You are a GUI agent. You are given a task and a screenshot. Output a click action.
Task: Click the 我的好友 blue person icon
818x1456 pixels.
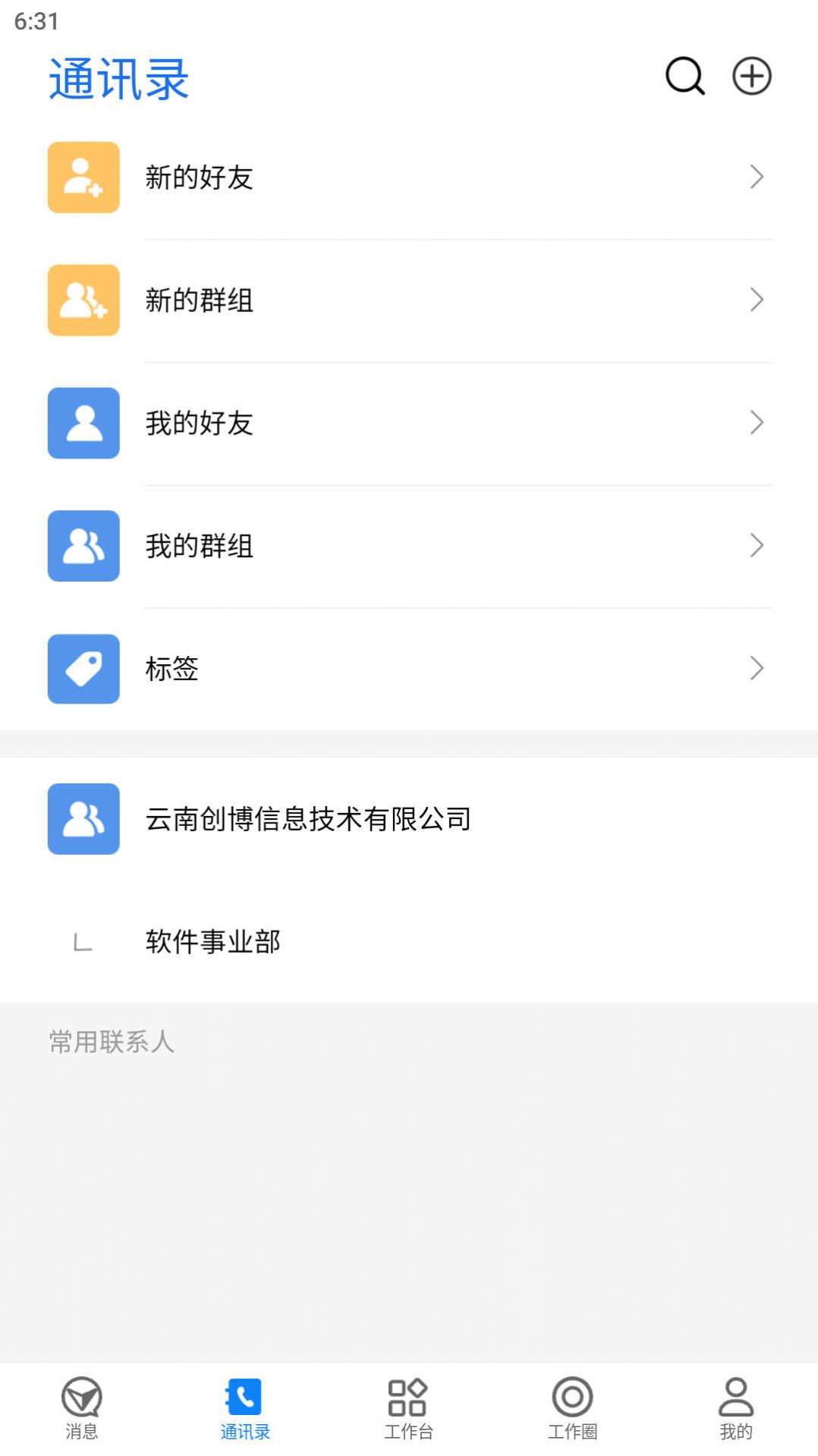[x=83, y=424]
